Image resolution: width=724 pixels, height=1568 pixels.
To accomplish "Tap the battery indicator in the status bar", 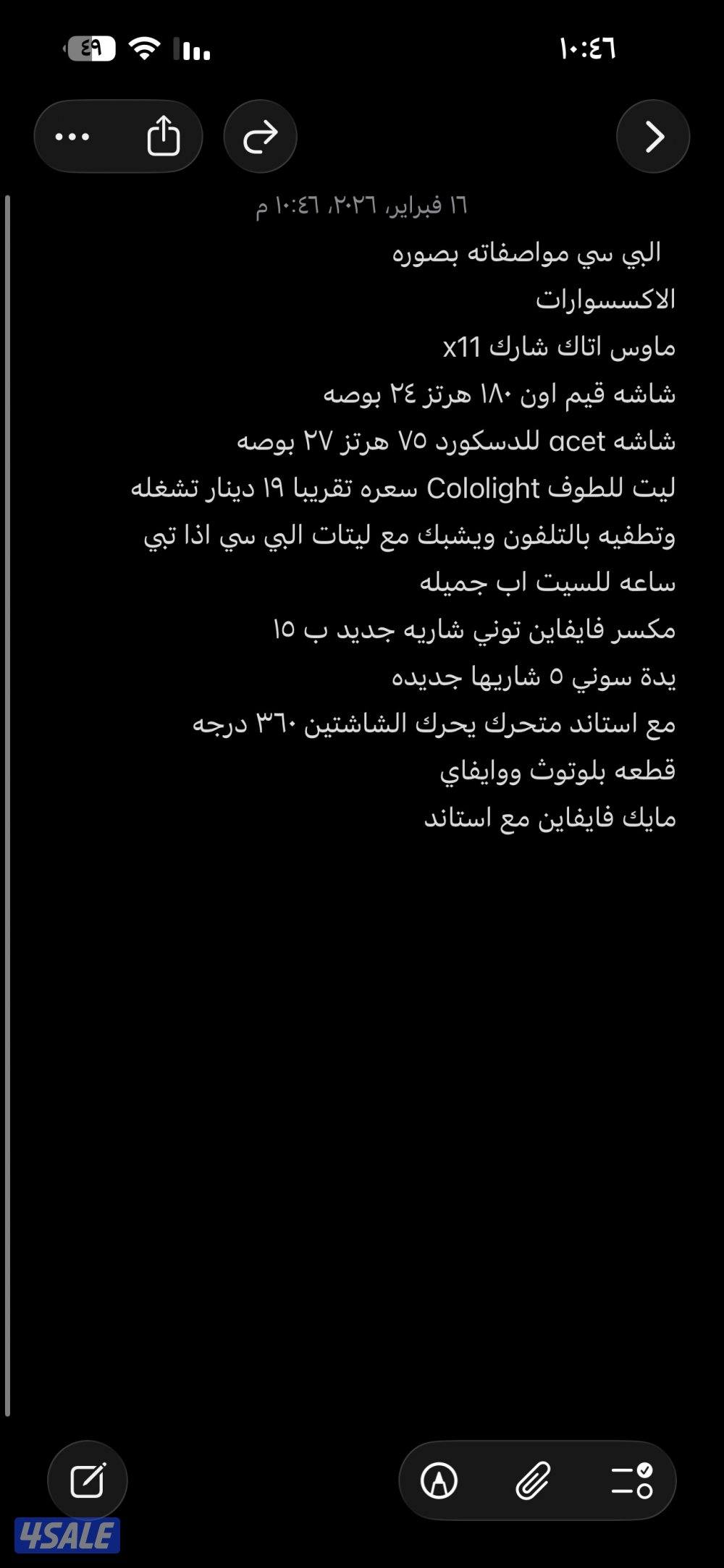I will point(90,48).
